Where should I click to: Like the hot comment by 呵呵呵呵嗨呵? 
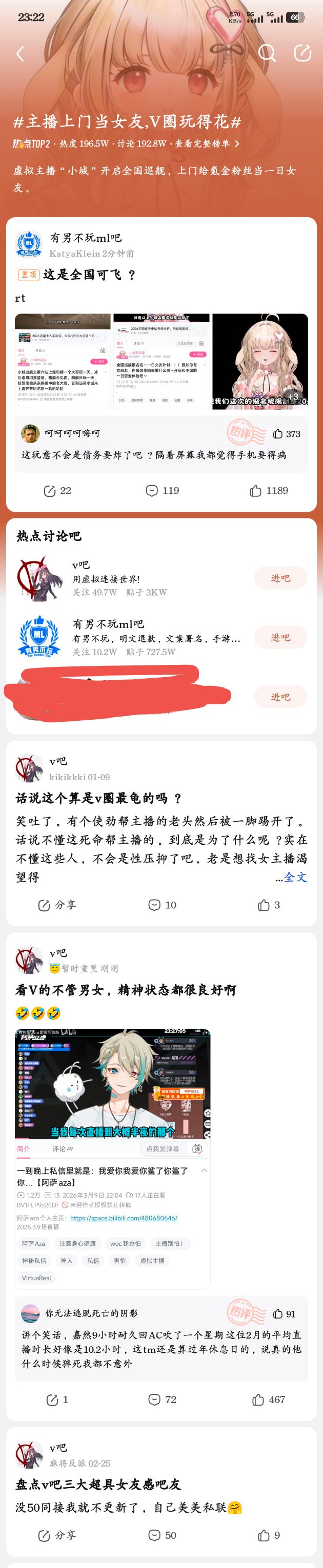point(287,434)
